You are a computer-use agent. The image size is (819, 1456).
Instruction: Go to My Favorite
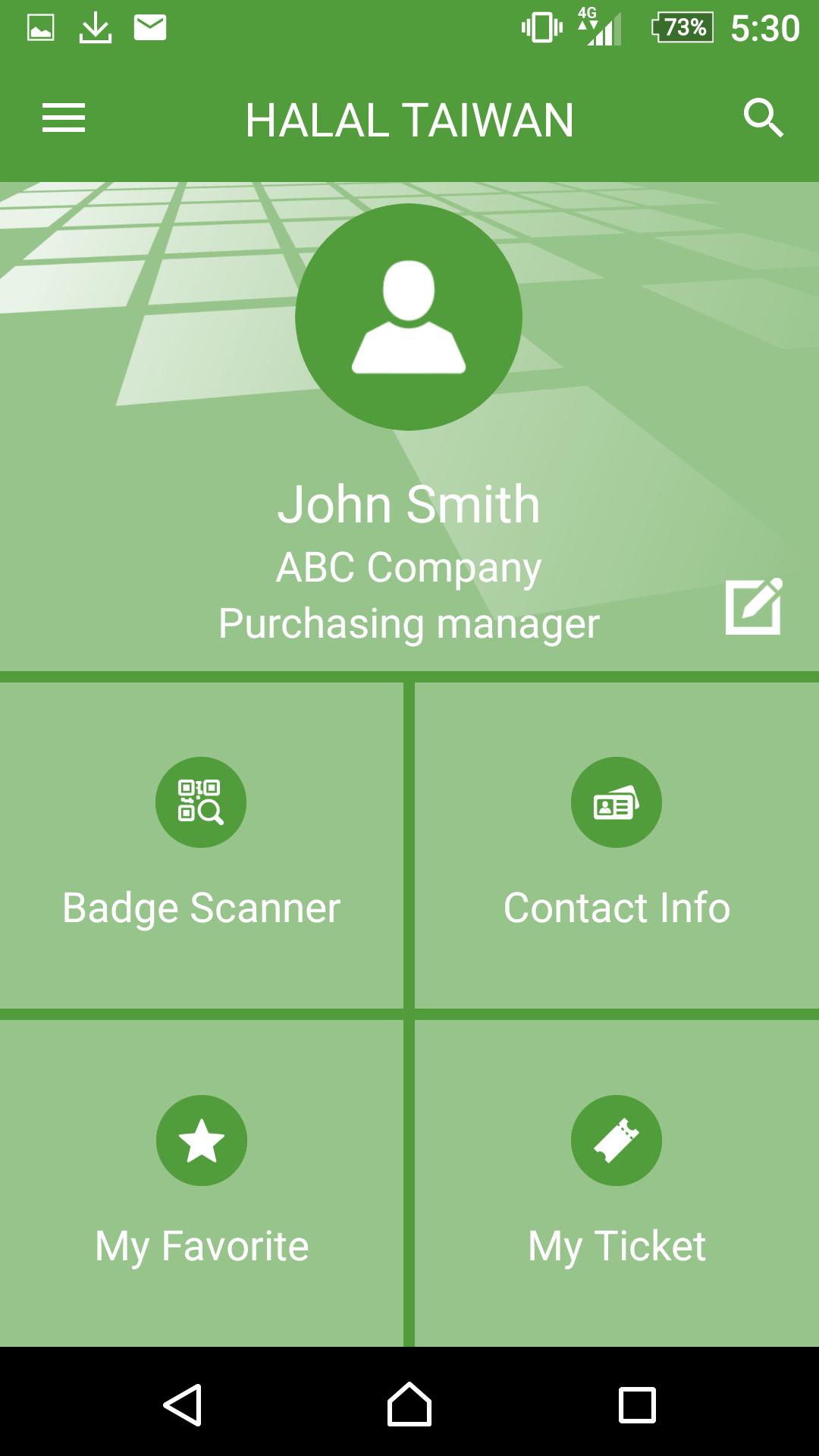tap(201, 1183)
